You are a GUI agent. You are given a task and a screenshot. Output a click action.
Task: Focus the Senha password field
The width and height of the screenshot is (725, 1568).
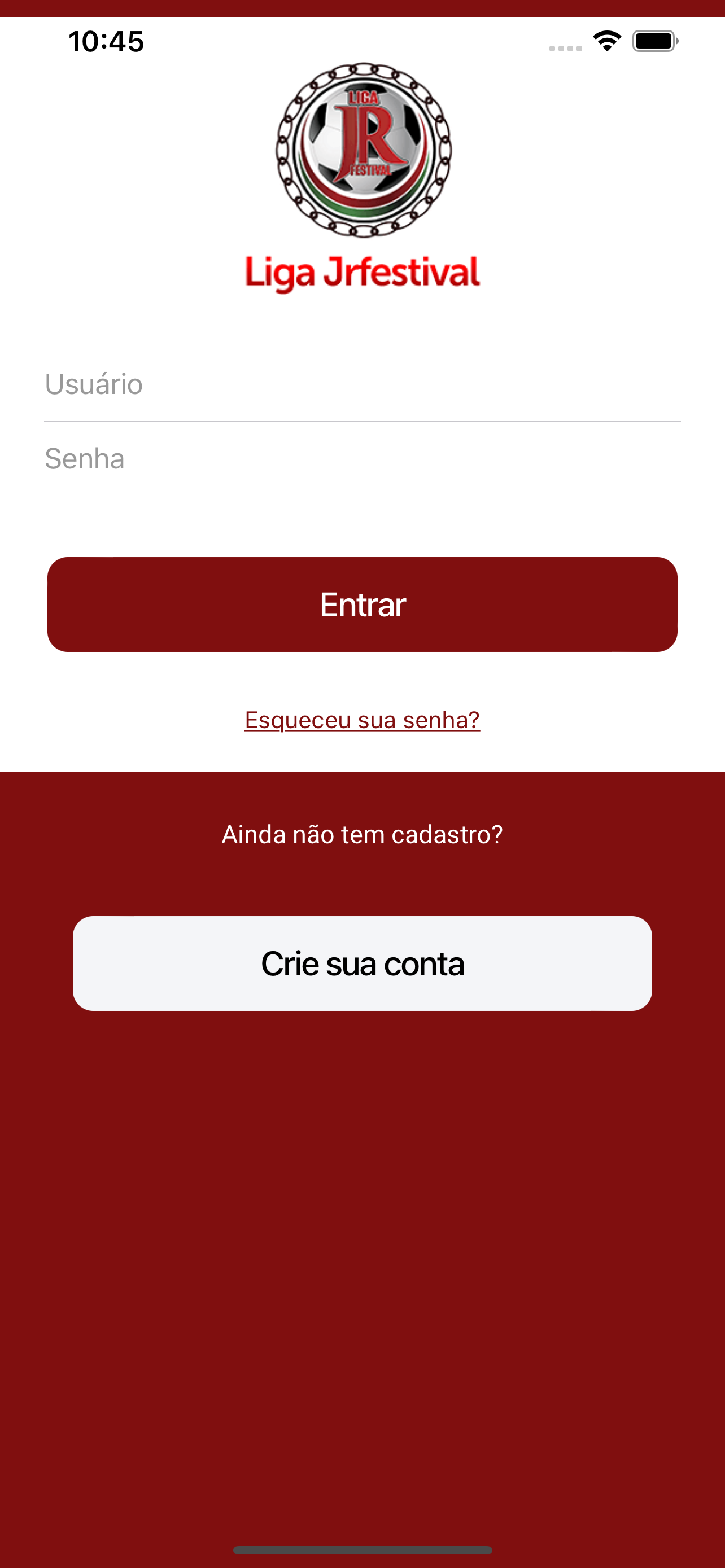[362, 459]
